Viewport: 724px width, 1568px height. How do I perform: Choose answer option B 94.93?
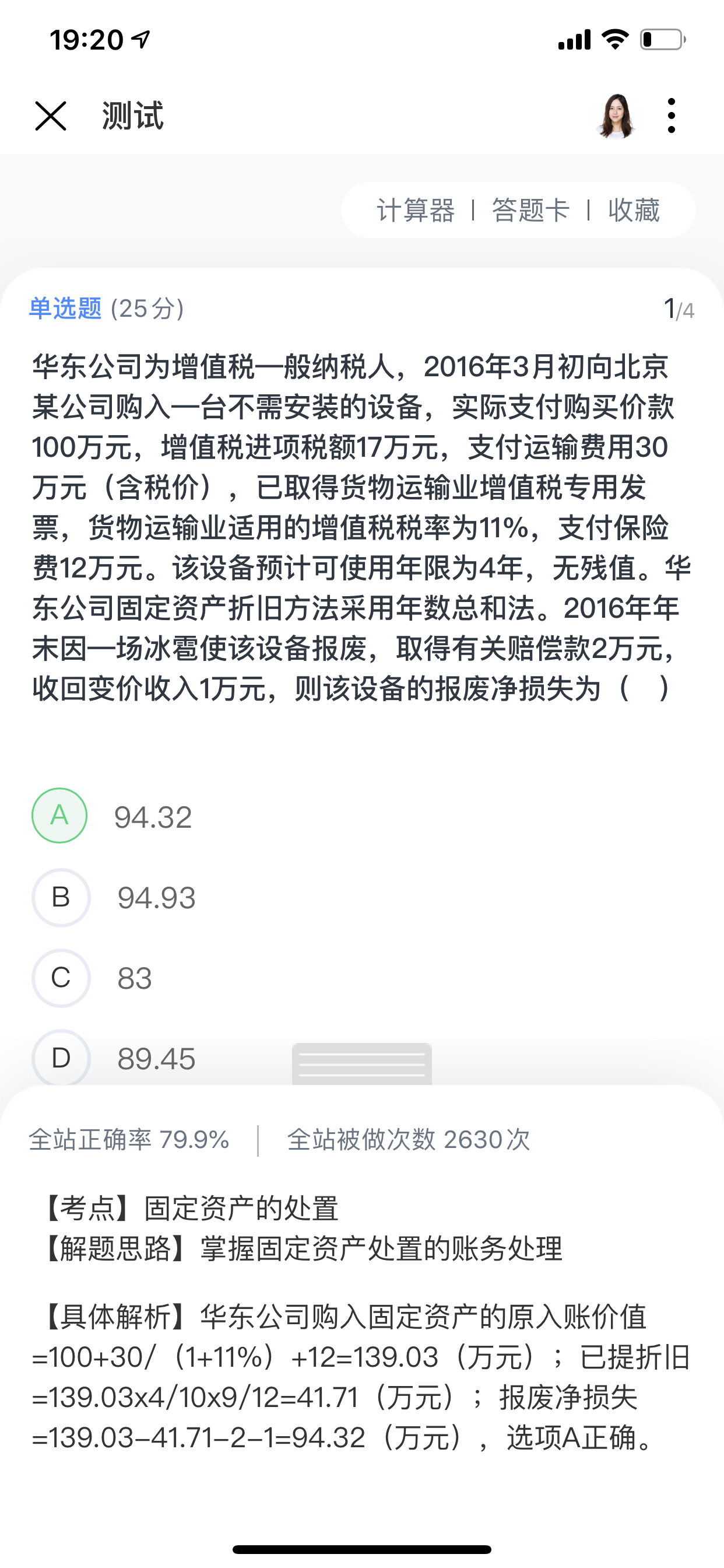(x=61, y=898)
